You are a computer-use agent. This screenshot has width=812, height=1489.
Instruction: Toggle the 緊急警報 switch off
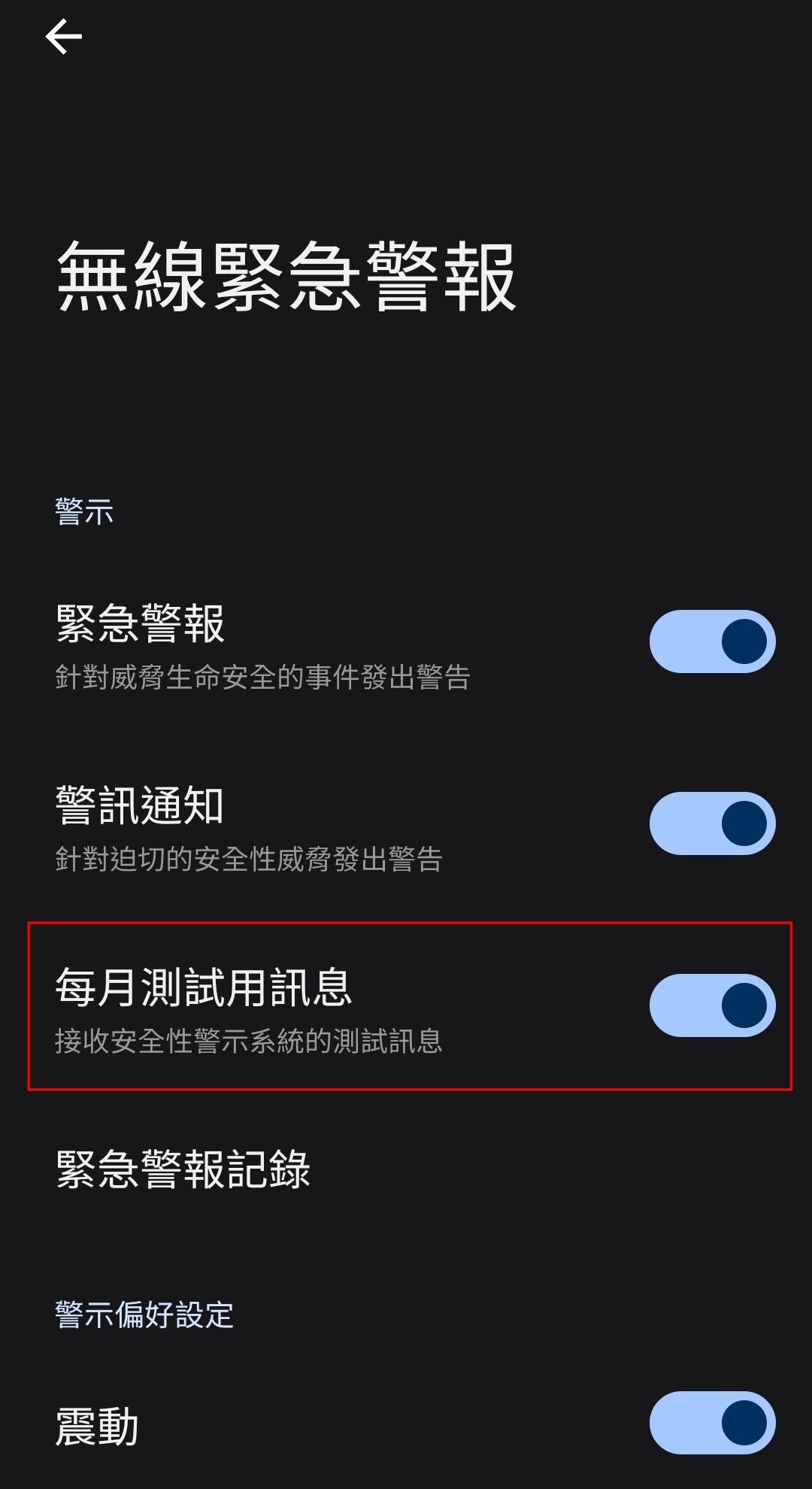pyautogui.click(x=711, y=641)
